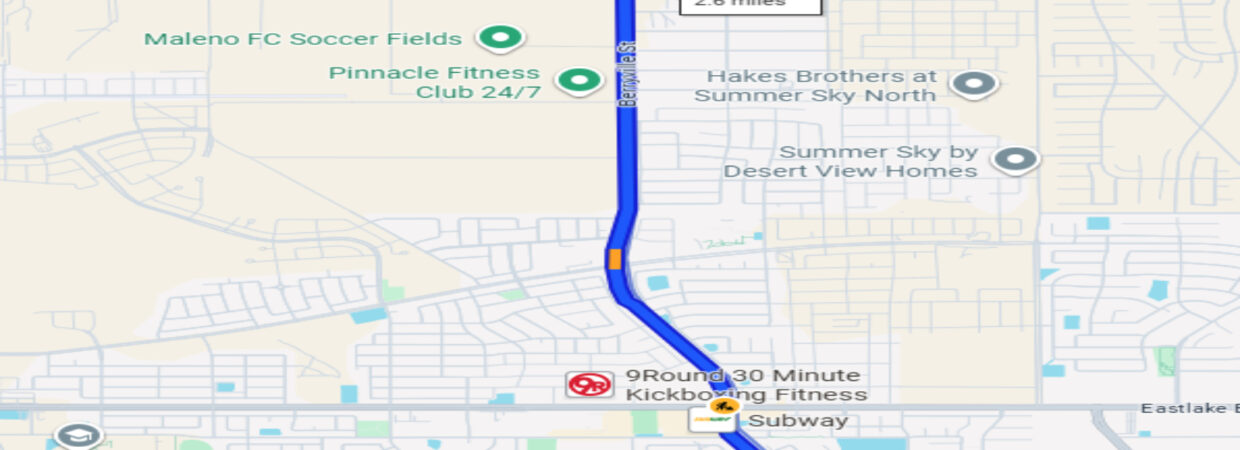Select the Subway restaurant marker
The width and height of the screenshot is (1240, 450).
click(713, 418)
